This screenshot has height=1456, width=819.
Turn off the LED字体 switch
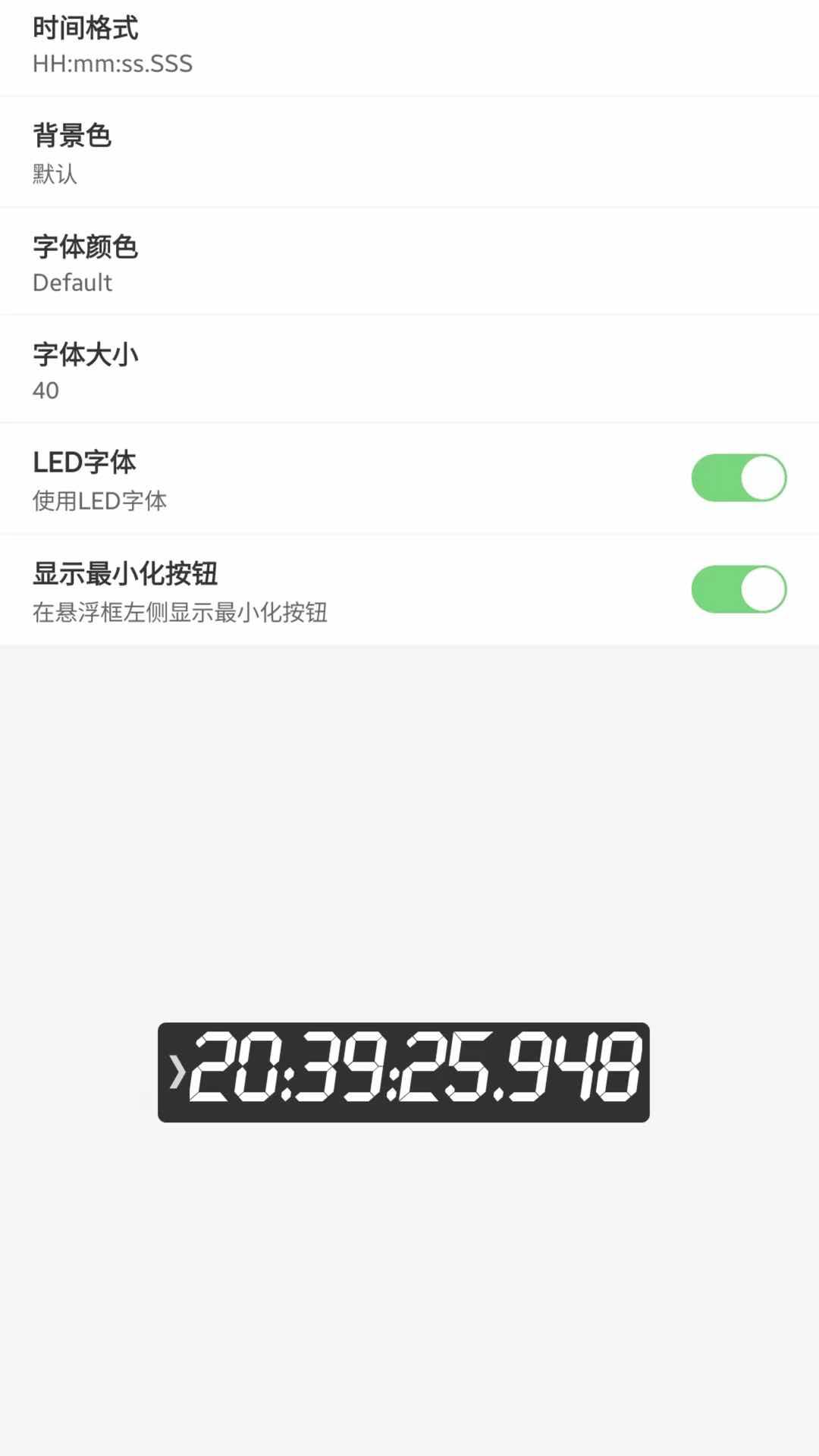tap(738, 478)
